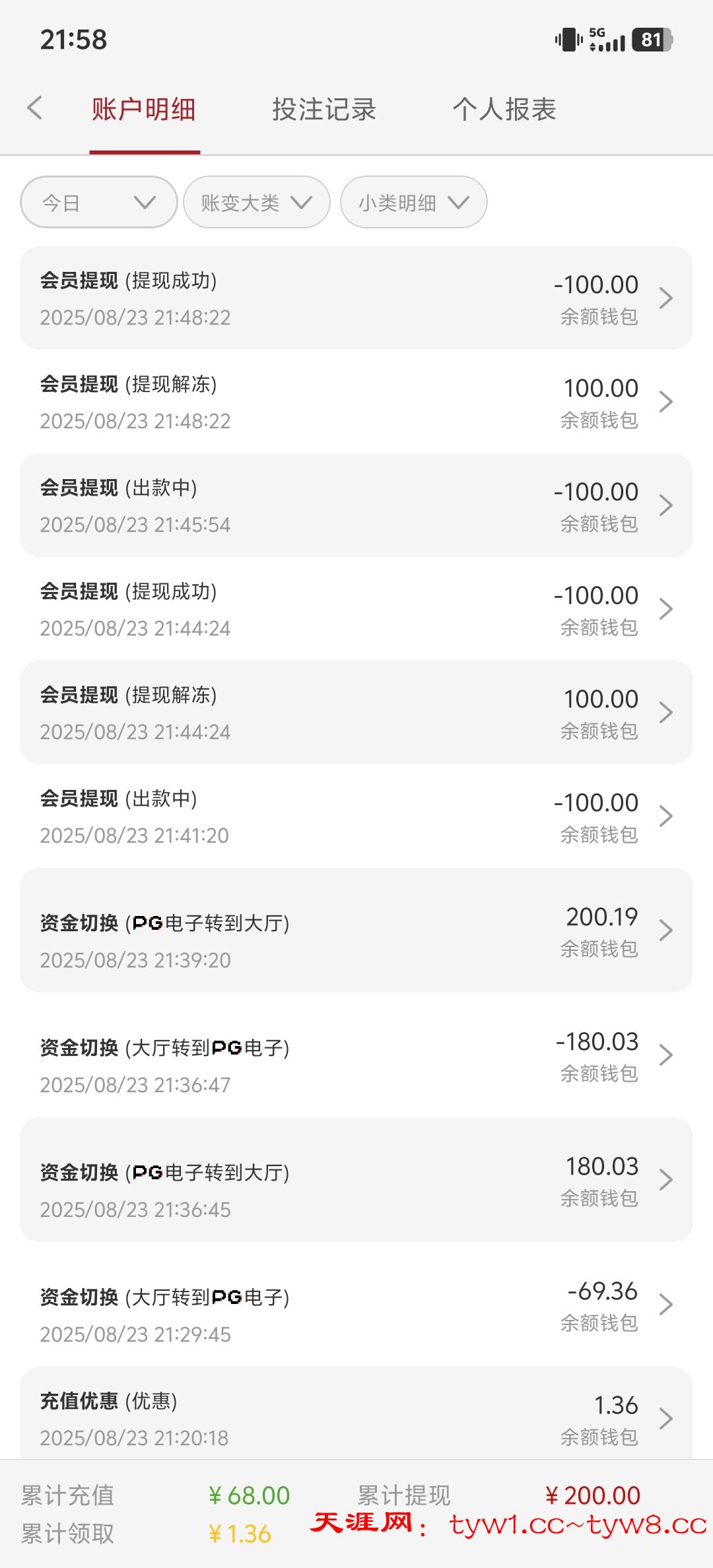Switch to the 投注记录 tab
This screenshot has height=1568, width=713.
pyautogui.click(x=324, y=110)
